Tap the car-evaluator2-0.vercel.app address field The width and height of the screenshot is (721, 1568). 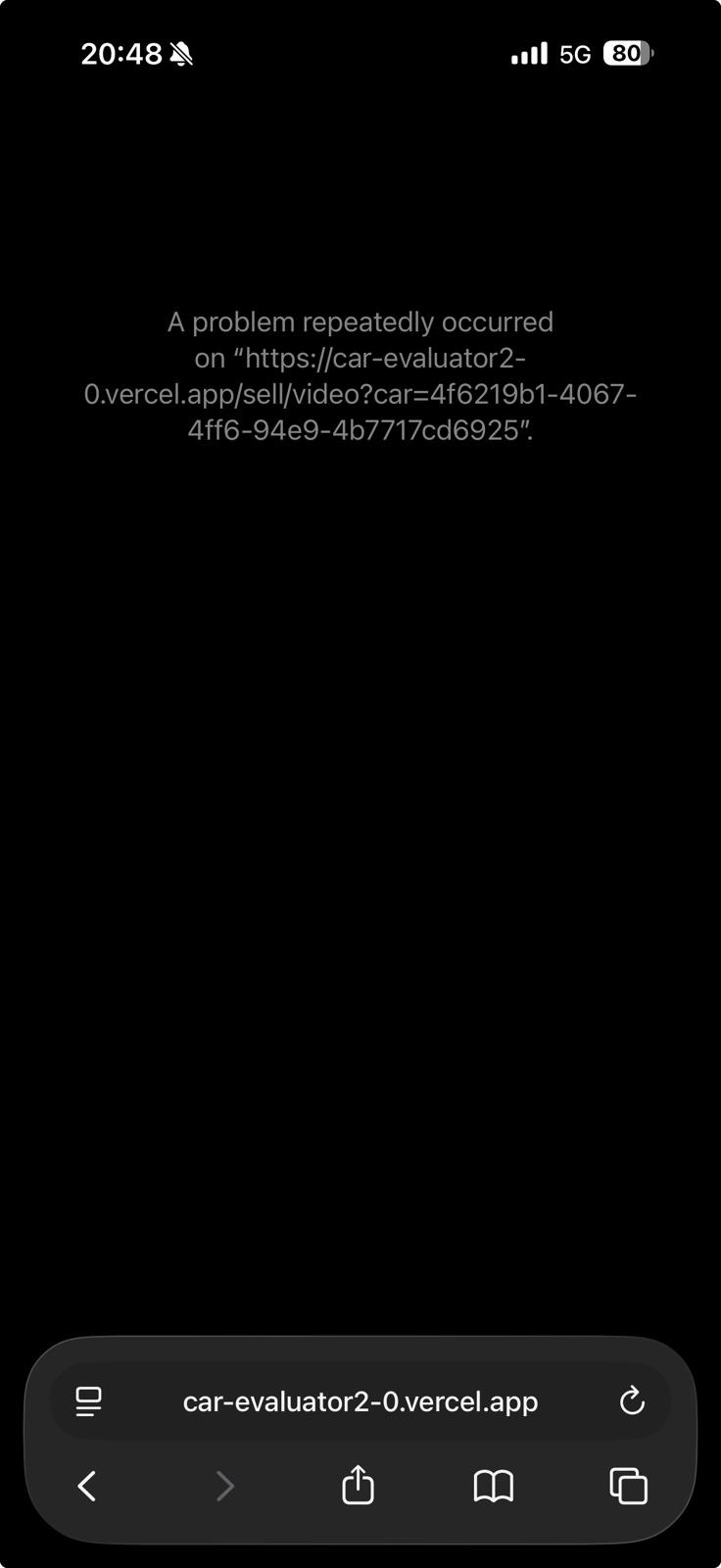(x=360, y=1401)
